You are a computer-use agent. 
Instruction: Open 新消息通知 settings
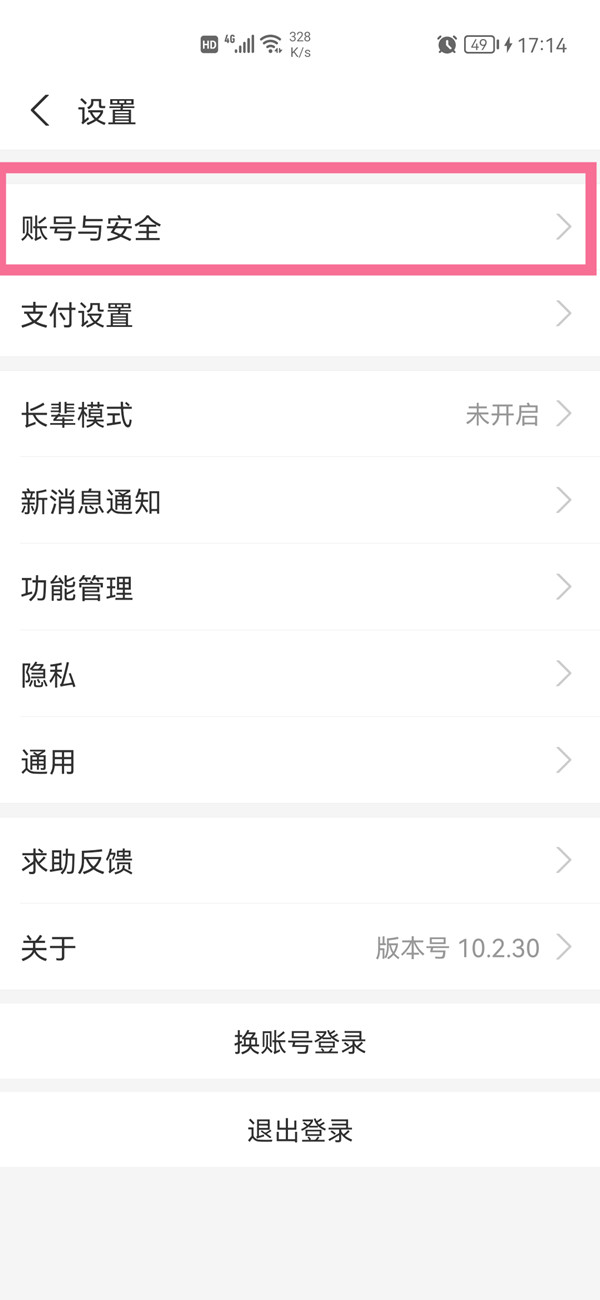click(x=300, y=501)
